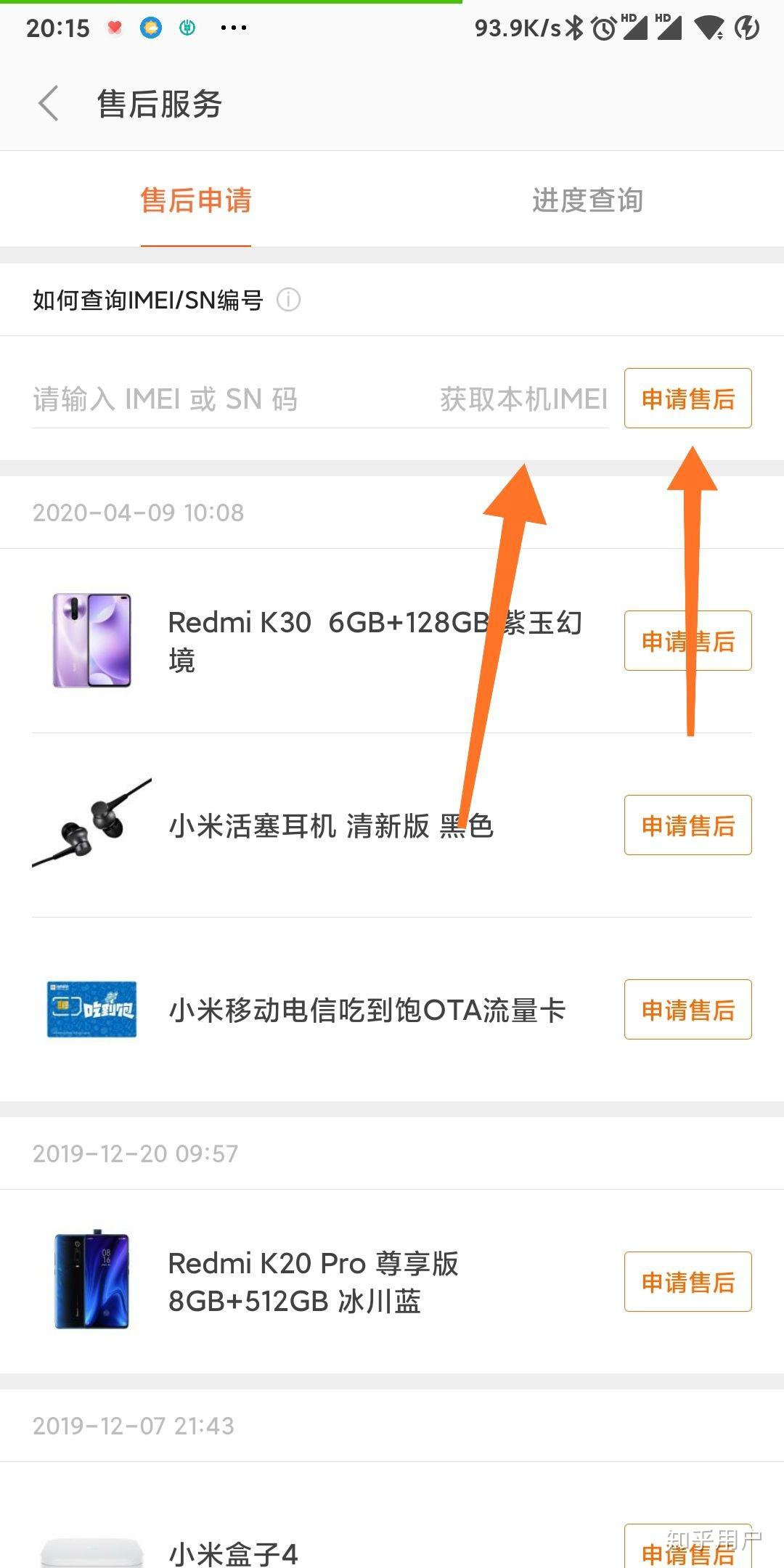Switch to the 进度查询 tab
The width and height of the screenshot is (784, 1568).
coord(587,200)
